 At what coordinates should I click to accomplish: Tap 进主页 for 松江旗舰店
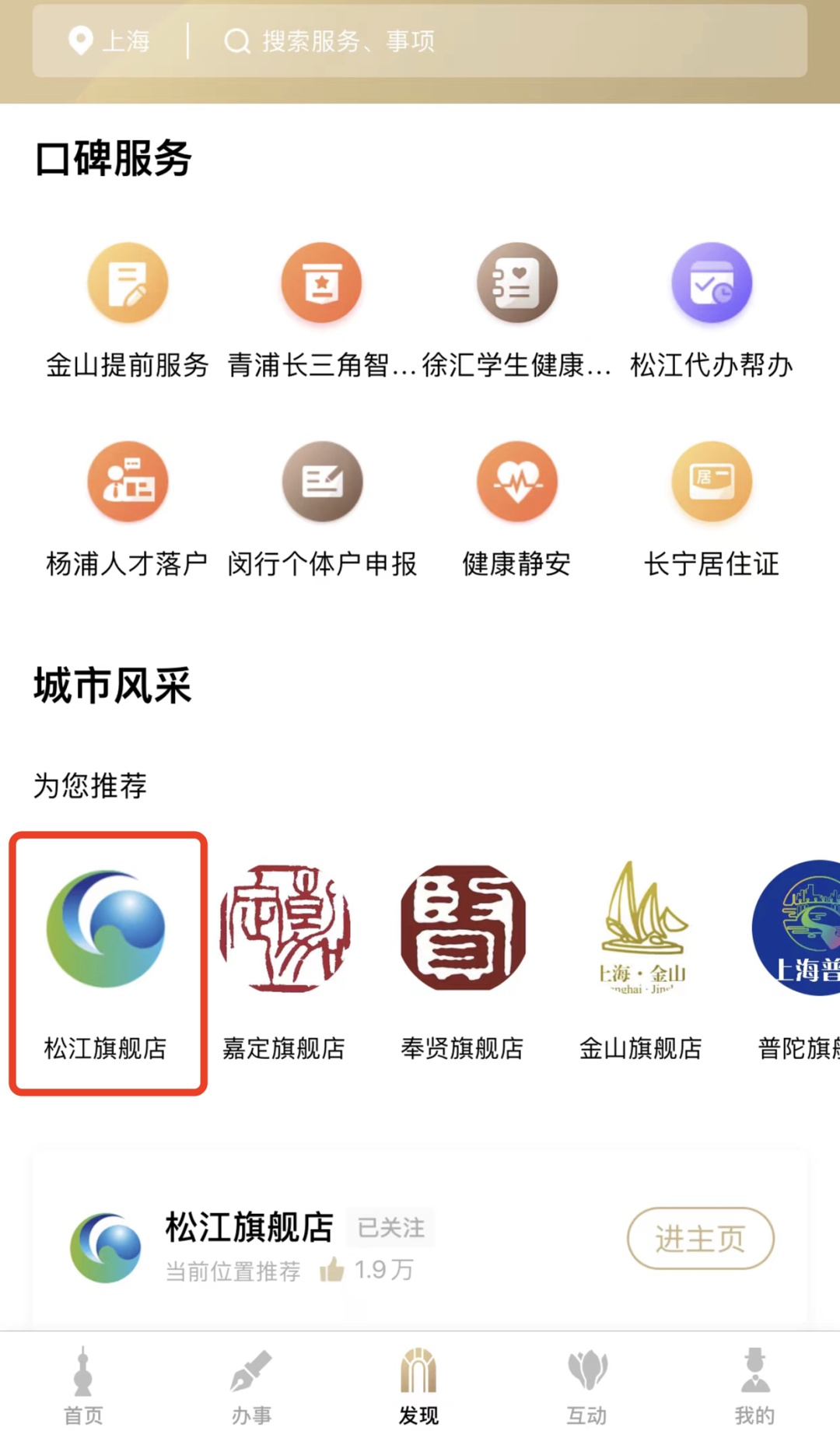click(700, 1237)
